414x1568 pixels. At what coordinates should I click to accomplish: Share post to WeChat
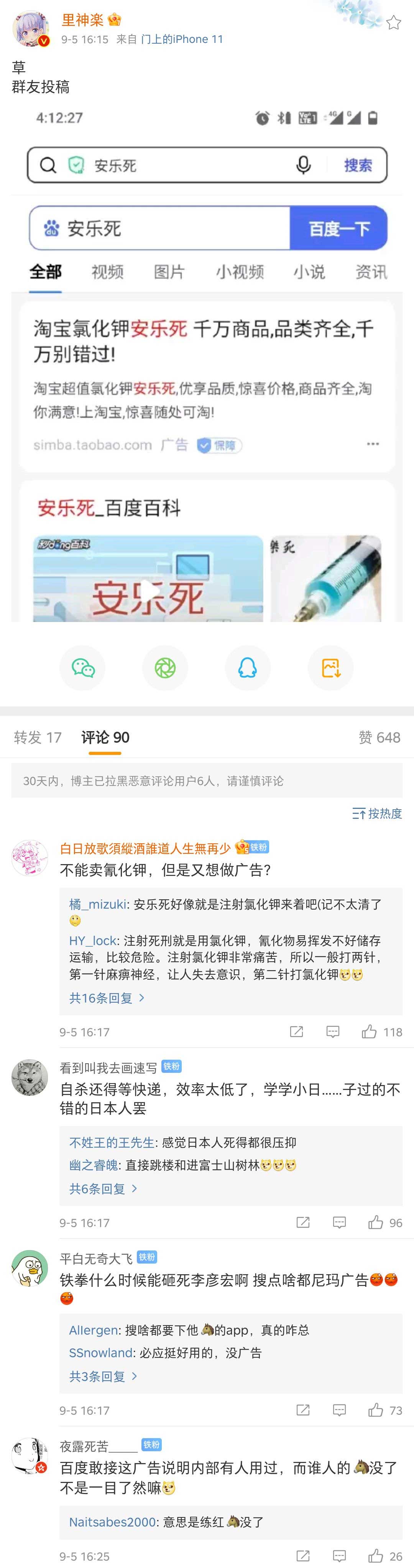(82, 668)
